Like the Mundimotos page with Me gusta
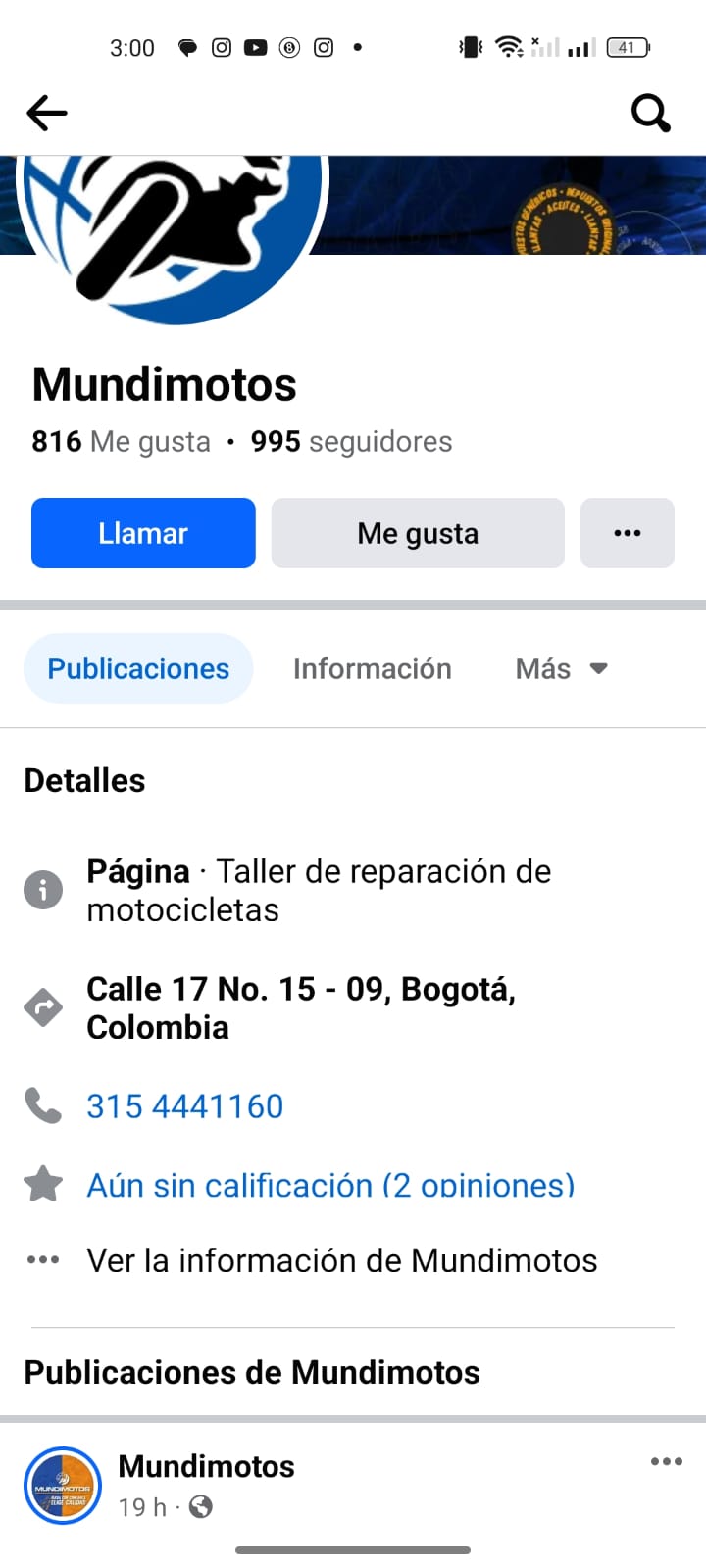This screenshot has width=706, height=1568. point(418,533)
